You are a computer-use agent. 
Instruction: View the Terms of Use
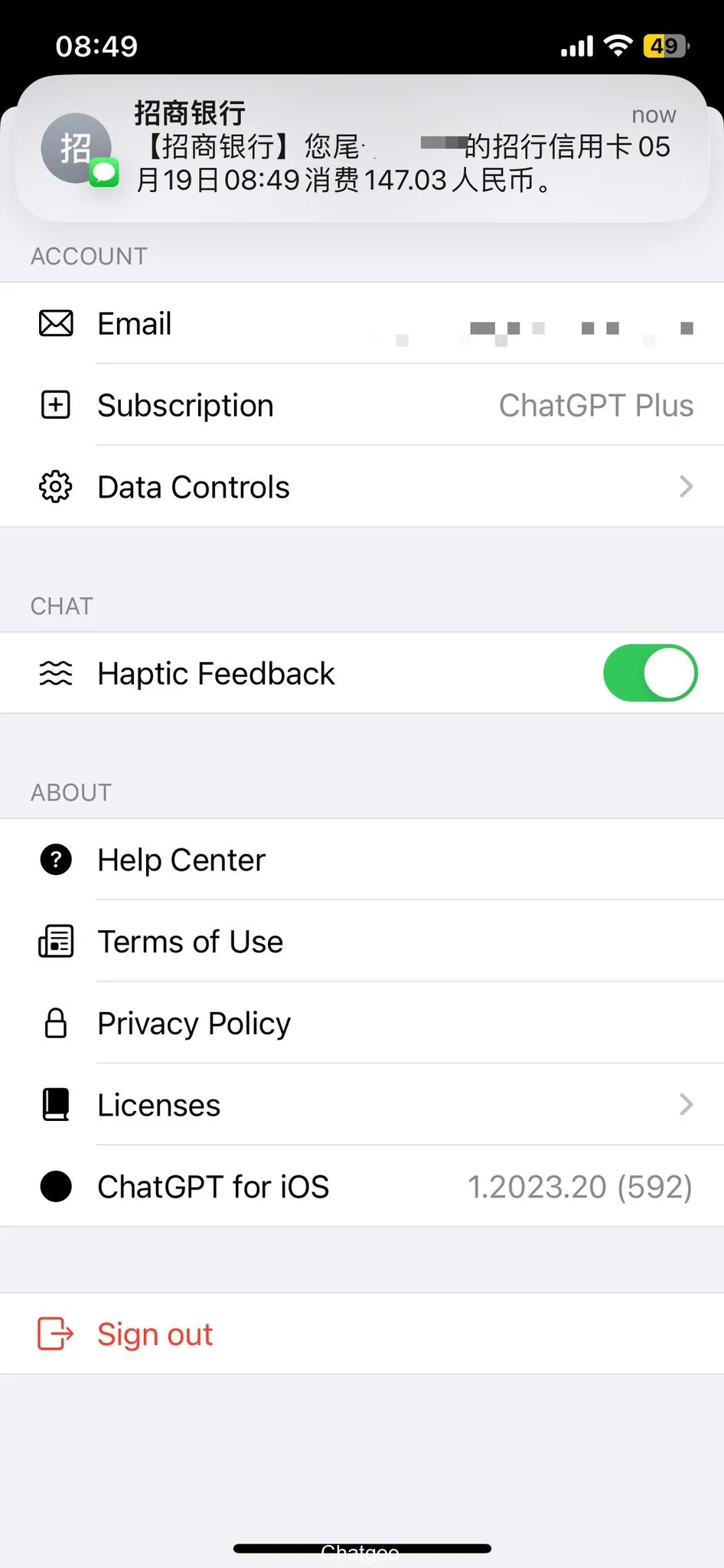362,942
